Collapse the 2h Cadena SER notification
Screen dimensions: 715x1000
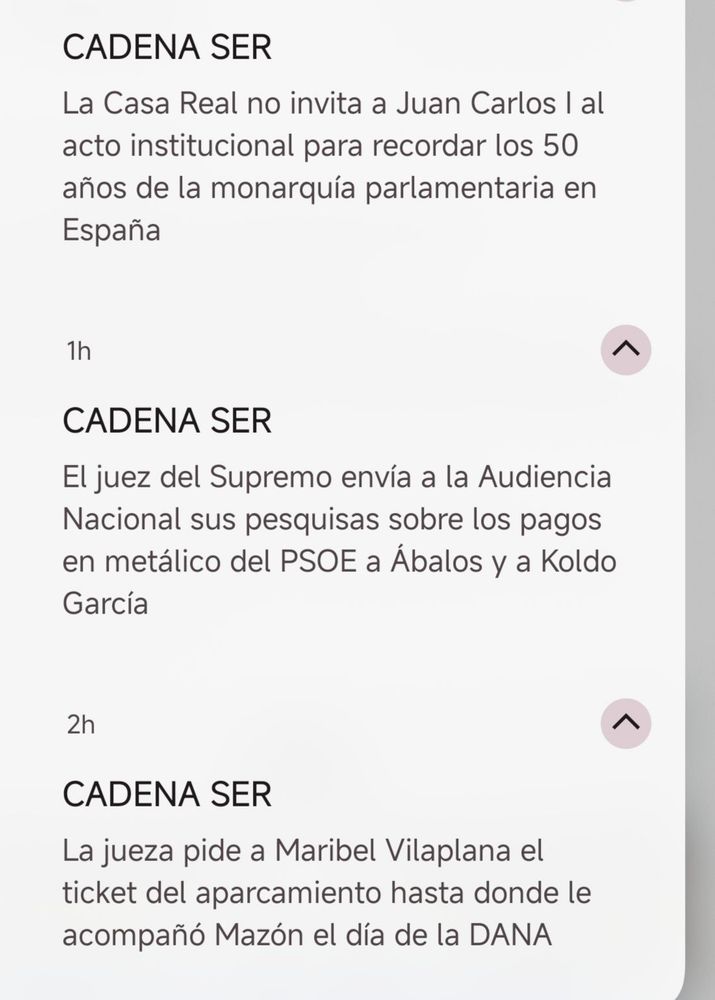pyautogui.click(x=626, y=723)
